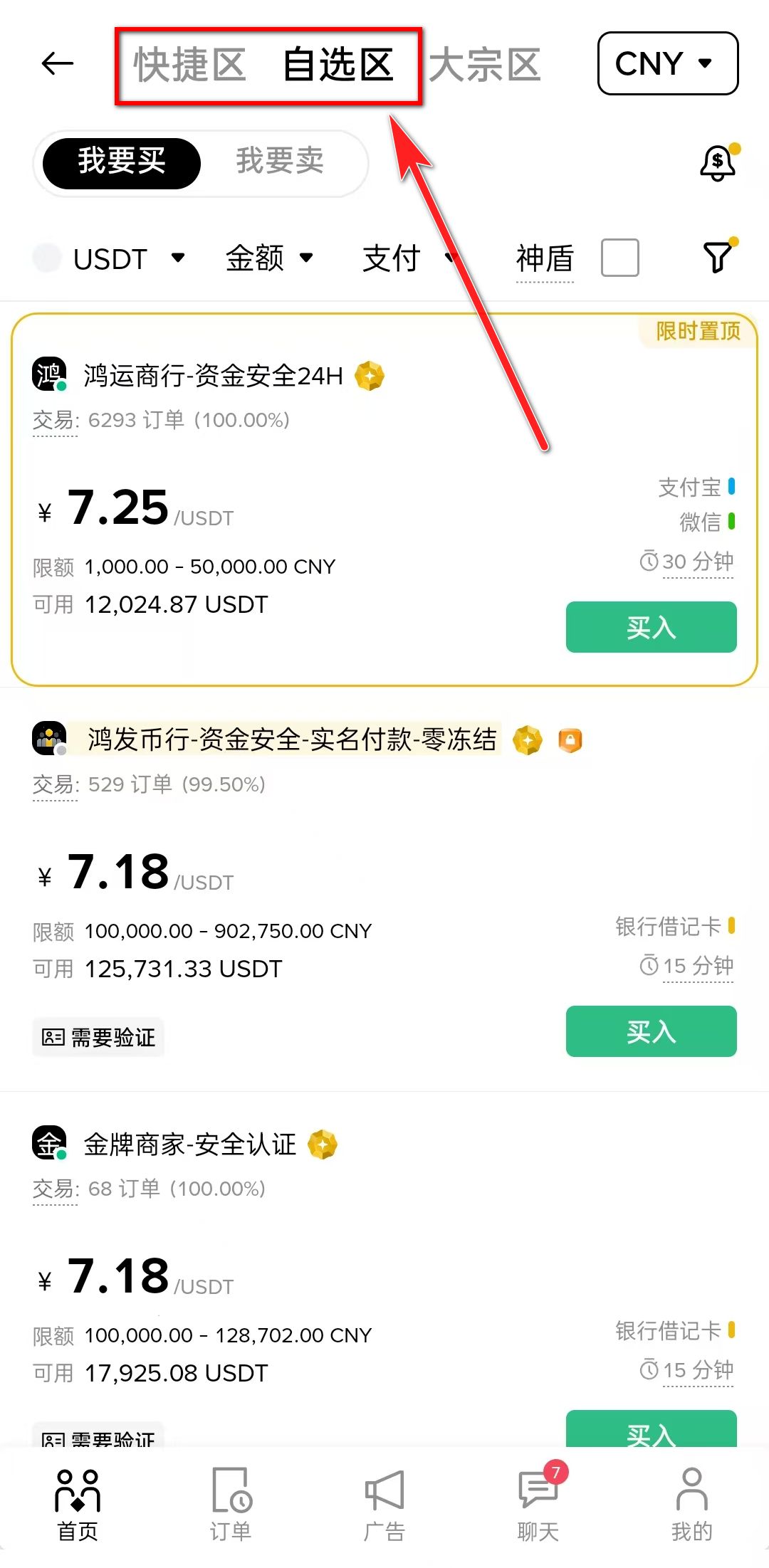769x1568 pixels.
Task: Open the CNY currency dropdown
Action: (667, 63)
